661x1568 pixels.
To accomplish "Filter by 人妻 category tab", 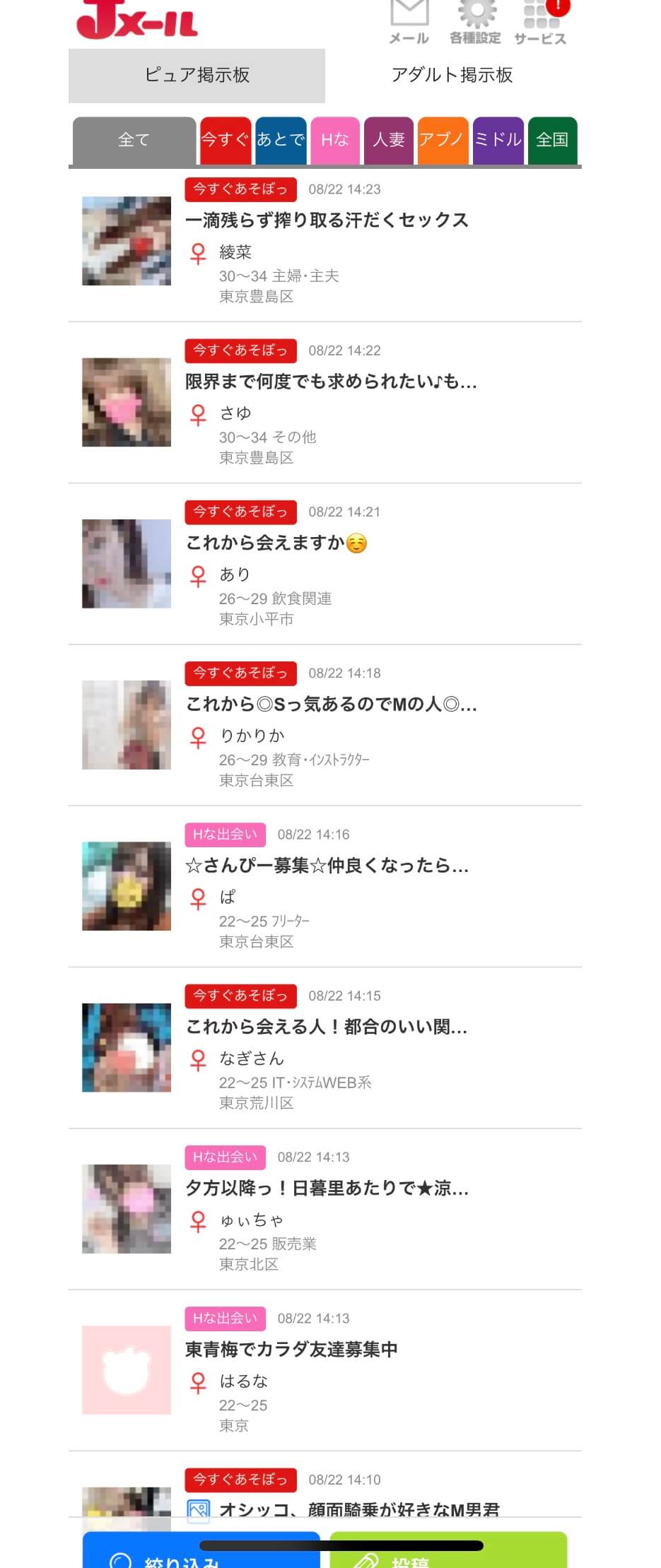I will coord(389,140).
